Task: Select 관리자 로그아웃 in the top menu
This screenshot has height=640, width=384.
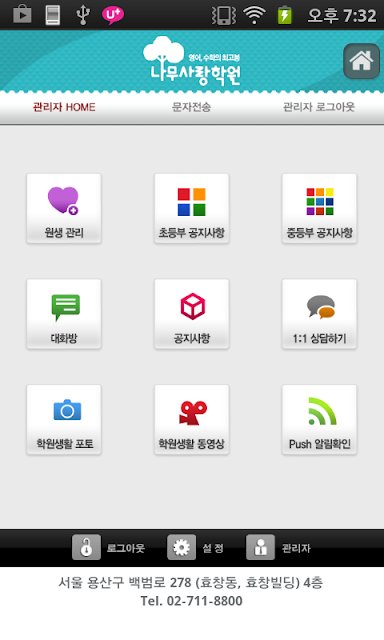Action: point(319,107)
